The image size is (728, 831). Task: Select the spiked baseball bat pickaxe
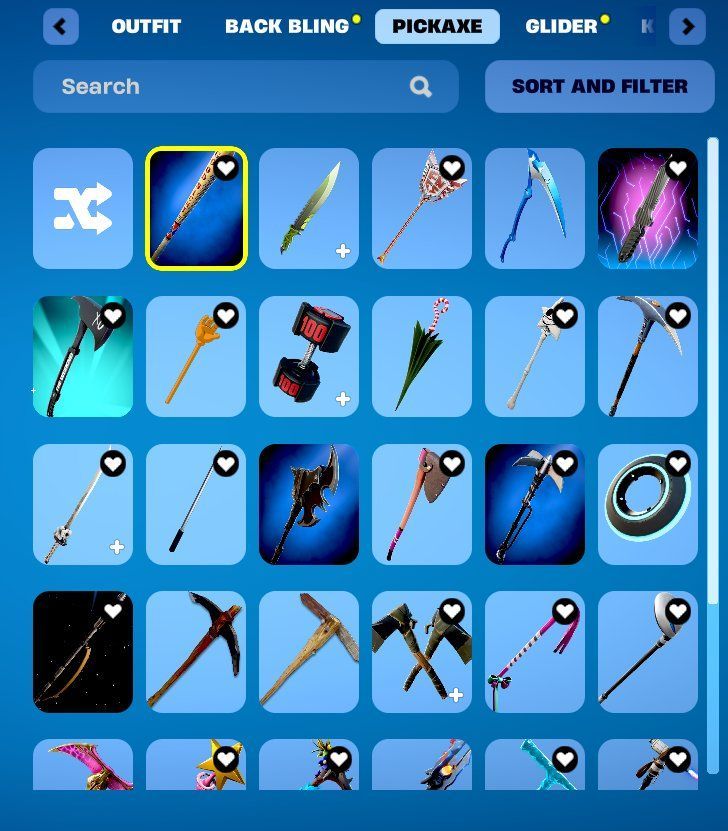(196, 209)
